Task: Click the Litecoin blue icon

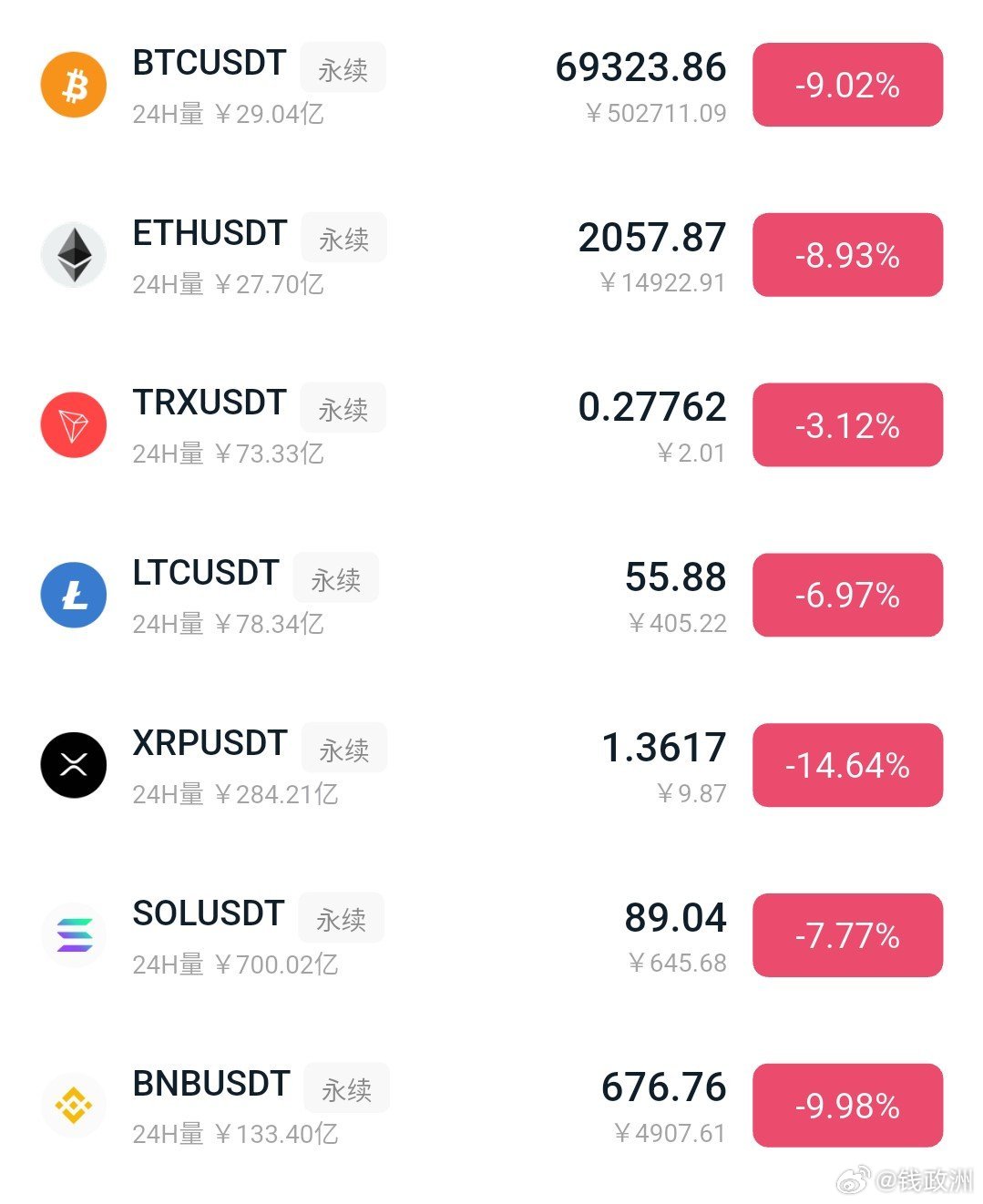Action: [x=74, y=595]
